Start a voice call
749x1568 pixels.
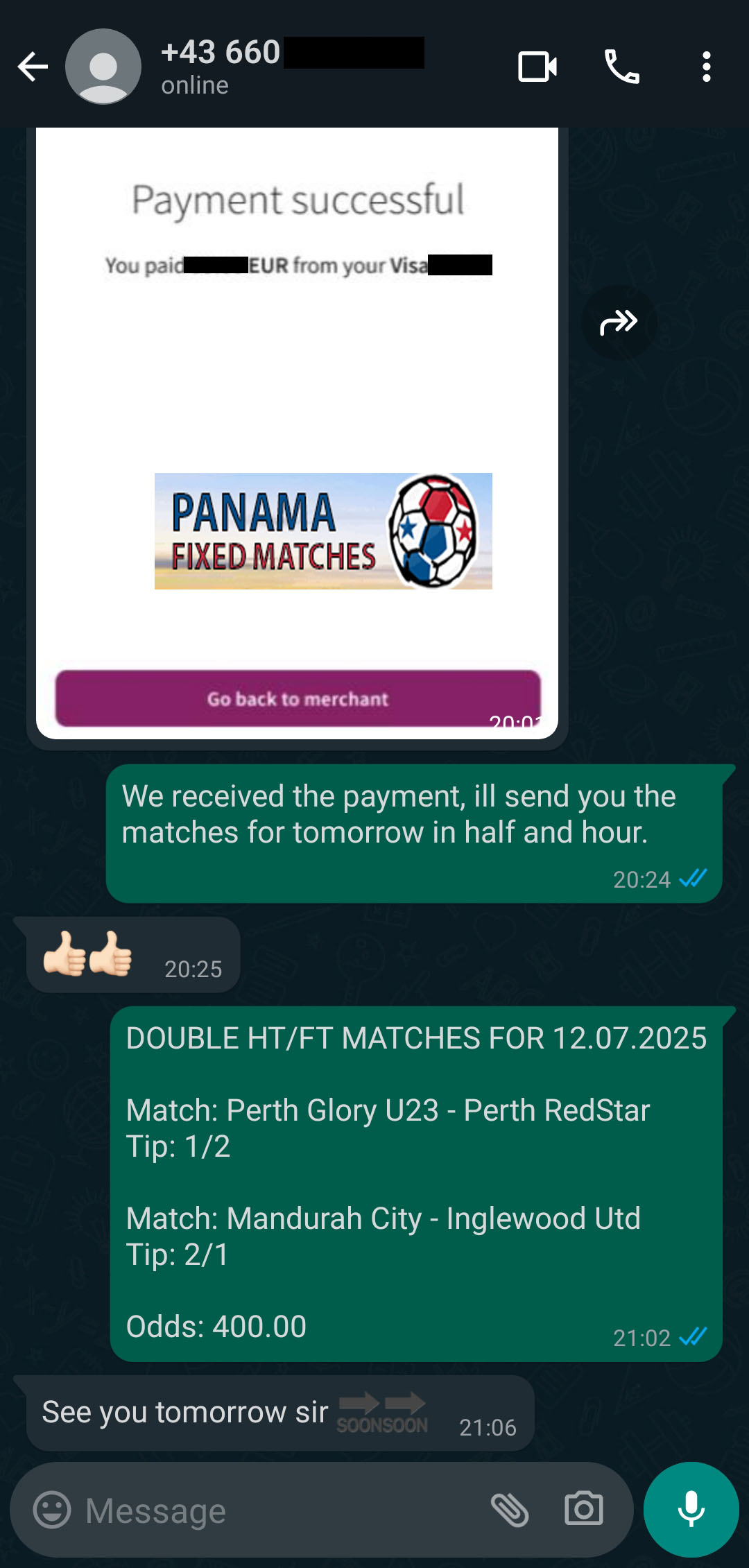tap(622, 67)
